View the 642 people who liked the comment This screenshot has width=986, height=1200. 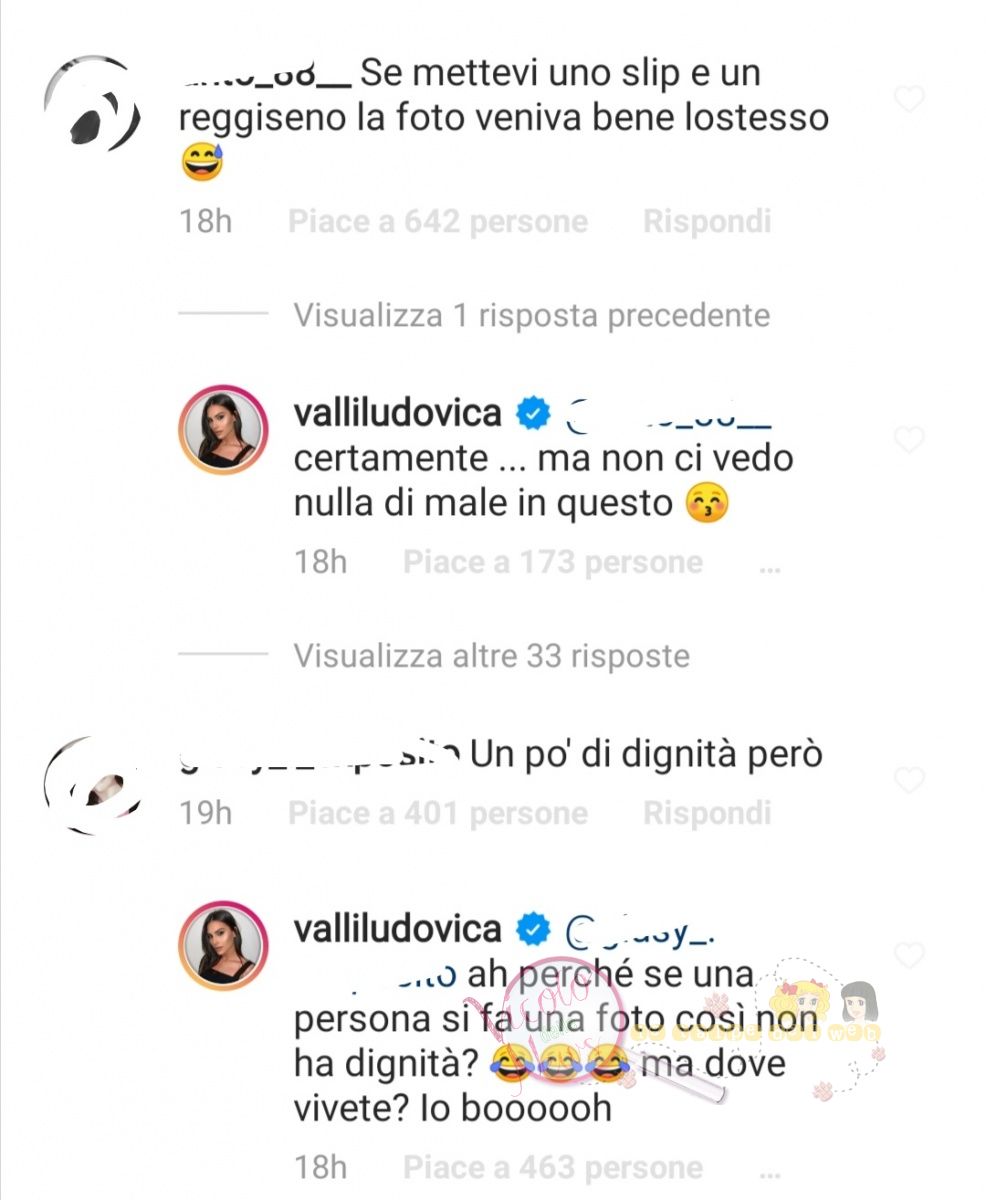437,221
